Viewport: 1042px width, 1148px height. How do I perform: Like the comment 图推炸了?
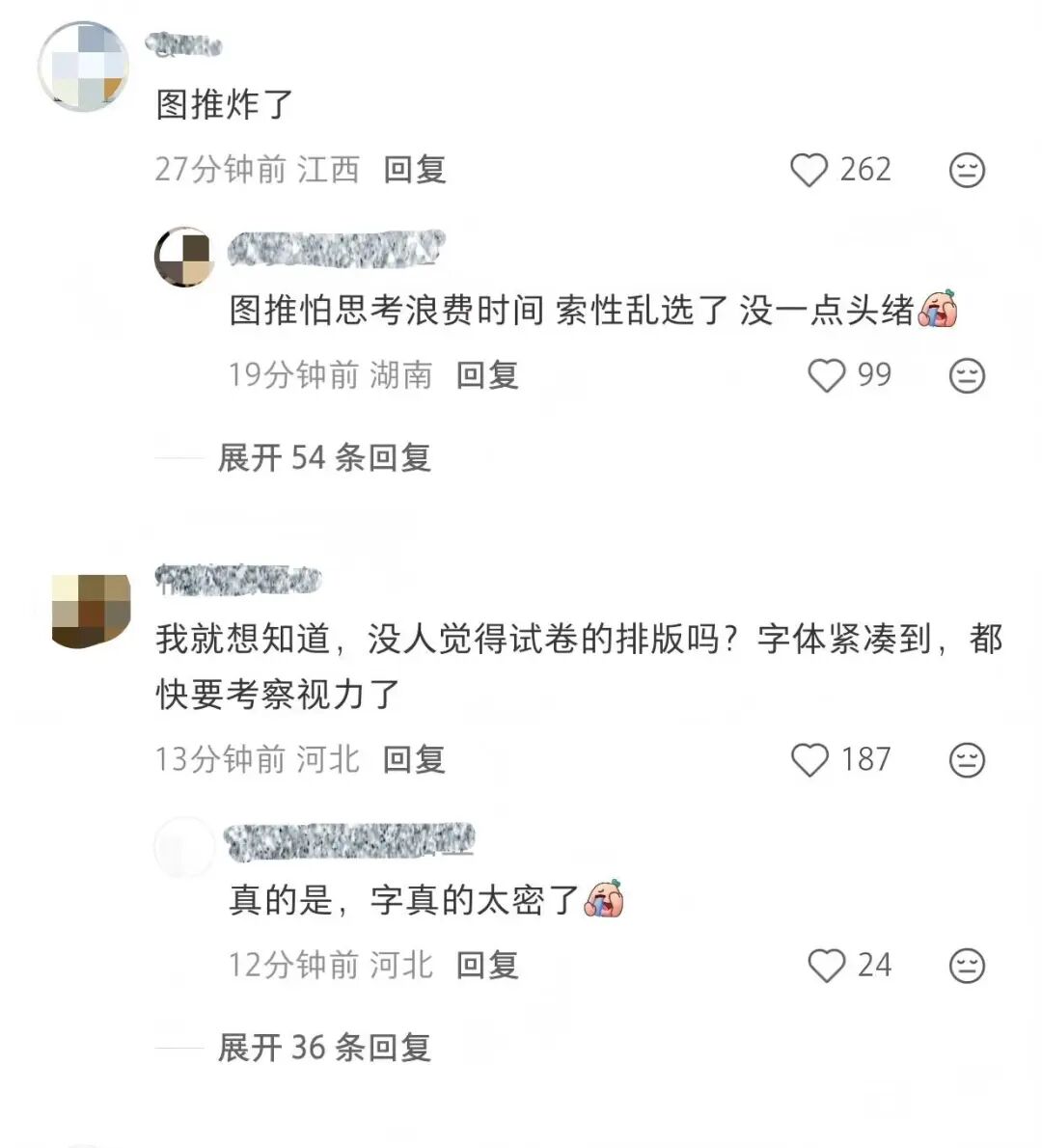[809, 170]
